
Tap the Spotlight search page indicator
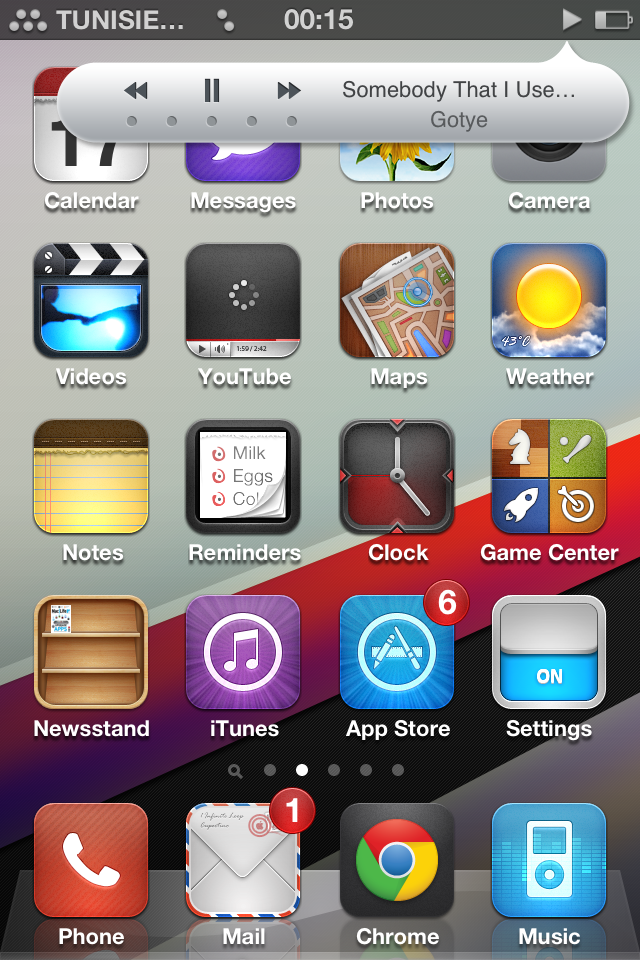pyautogui.click(x=235, y=771)
